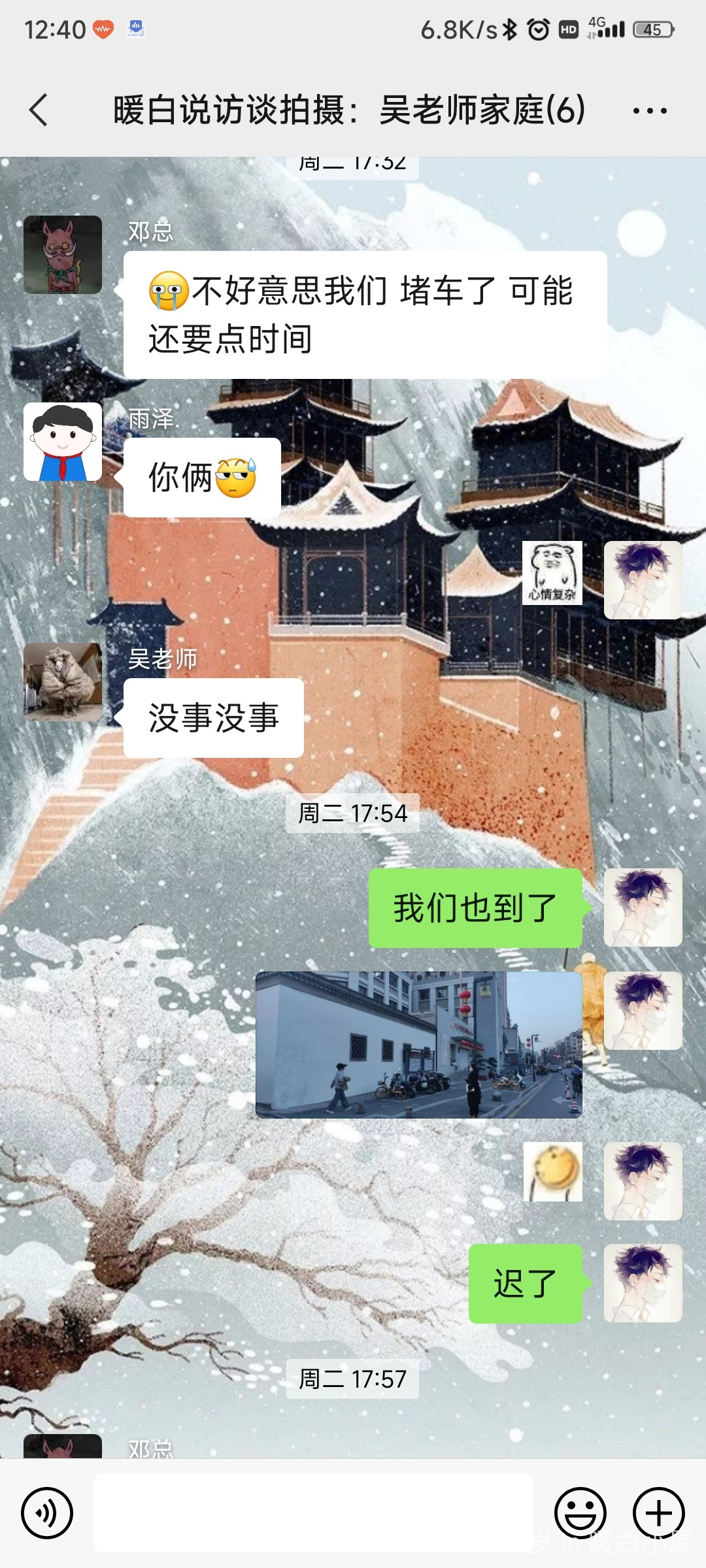This screenshot has height=1568, width=706.
Task: View 吴老师's profile avatar
Action: (63, 681)
